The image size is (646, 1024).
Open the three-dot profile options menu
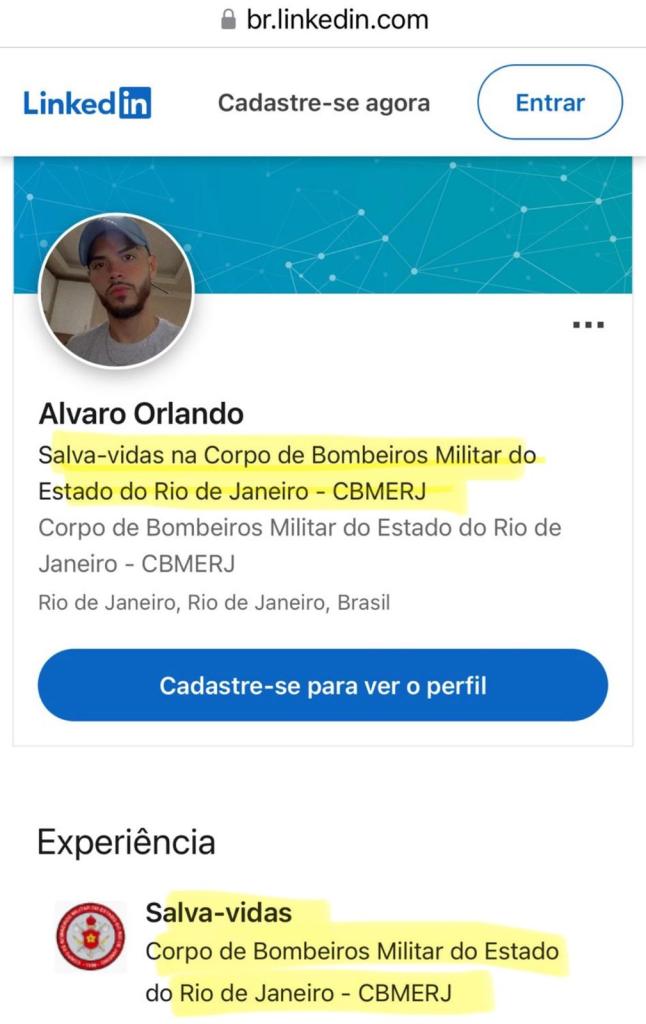[588, 324]
